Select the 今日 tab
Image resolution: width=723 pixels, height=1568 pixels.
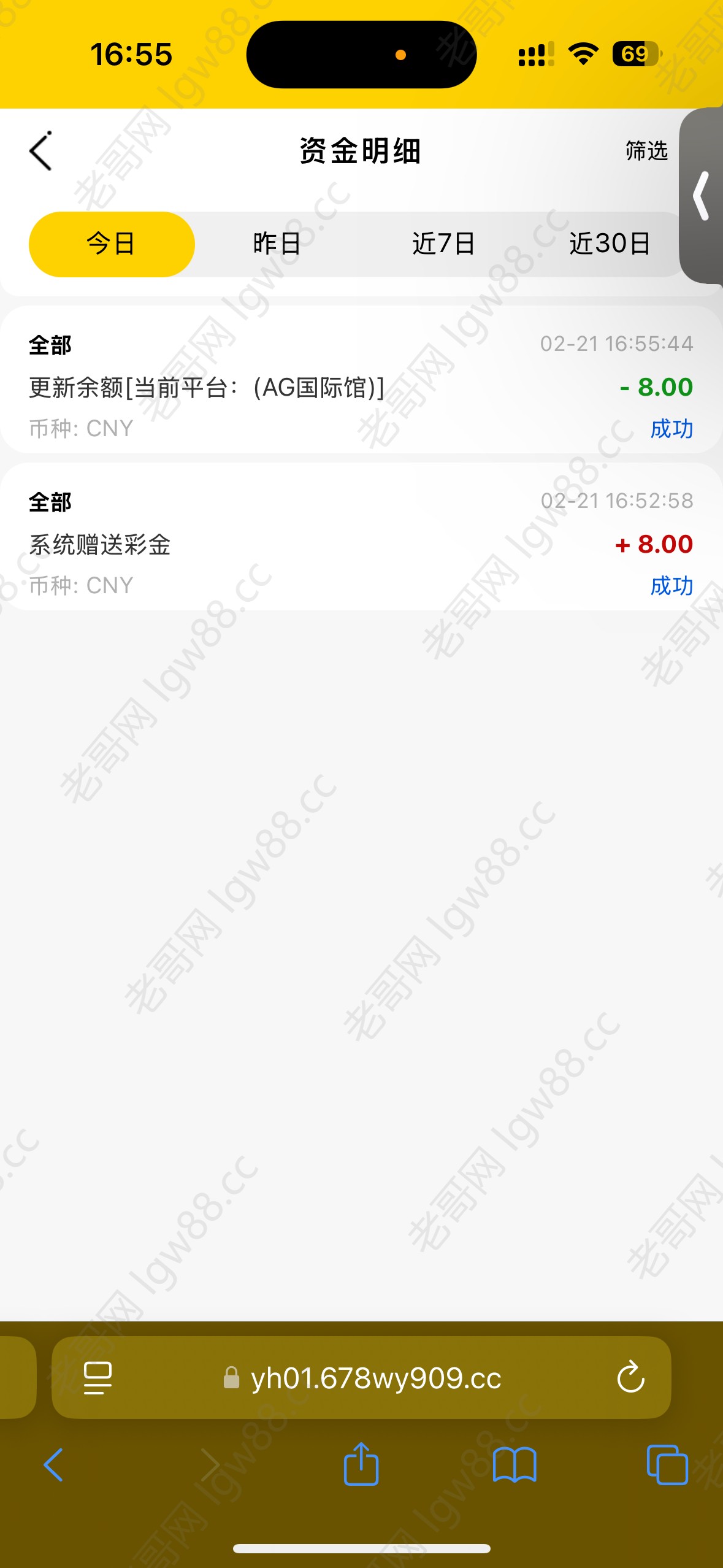tap(112, 244)
